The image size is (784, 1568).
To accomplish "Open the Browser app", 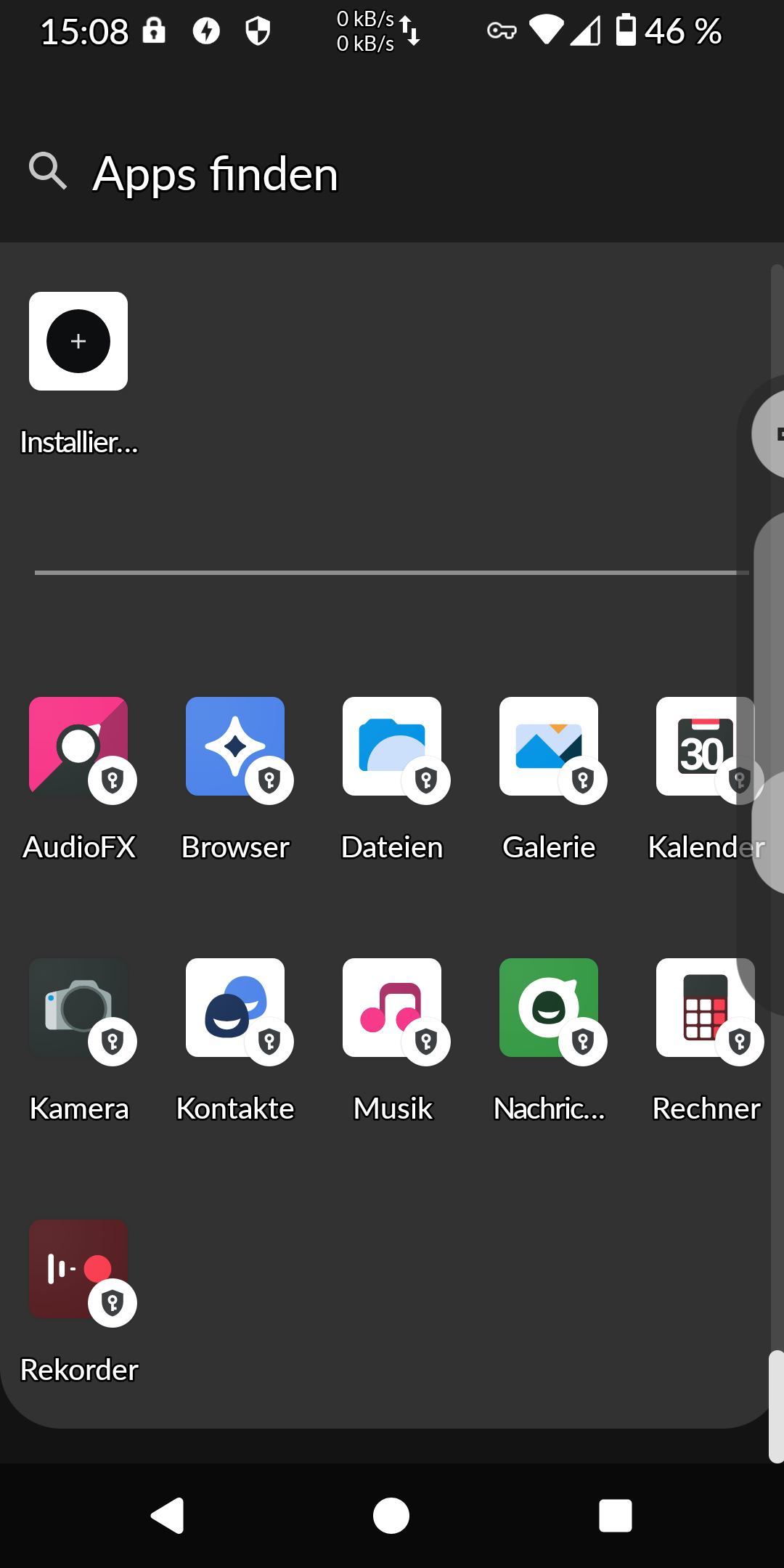I will coord(235,746).
